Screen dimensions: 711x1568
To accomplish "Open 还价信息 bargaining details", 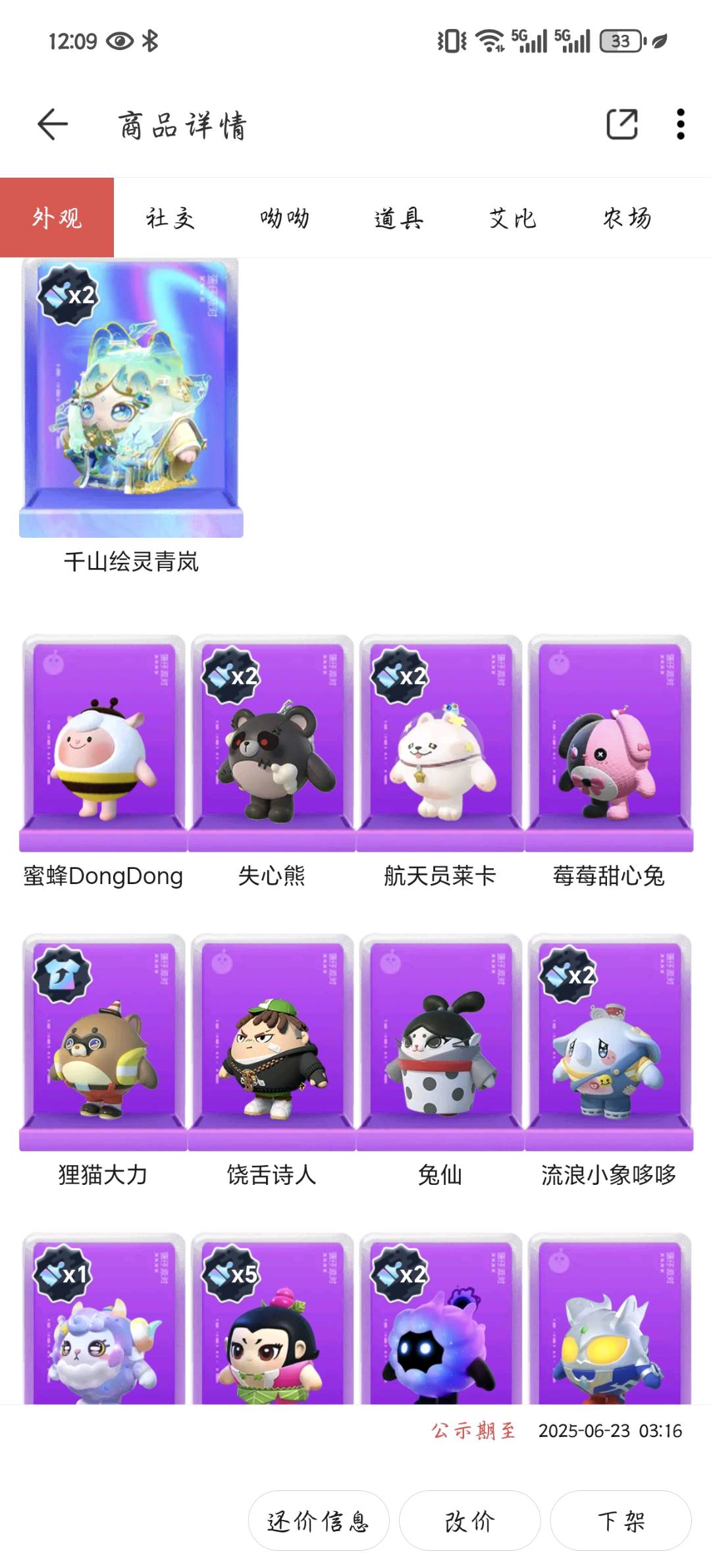I will 319,1521.
